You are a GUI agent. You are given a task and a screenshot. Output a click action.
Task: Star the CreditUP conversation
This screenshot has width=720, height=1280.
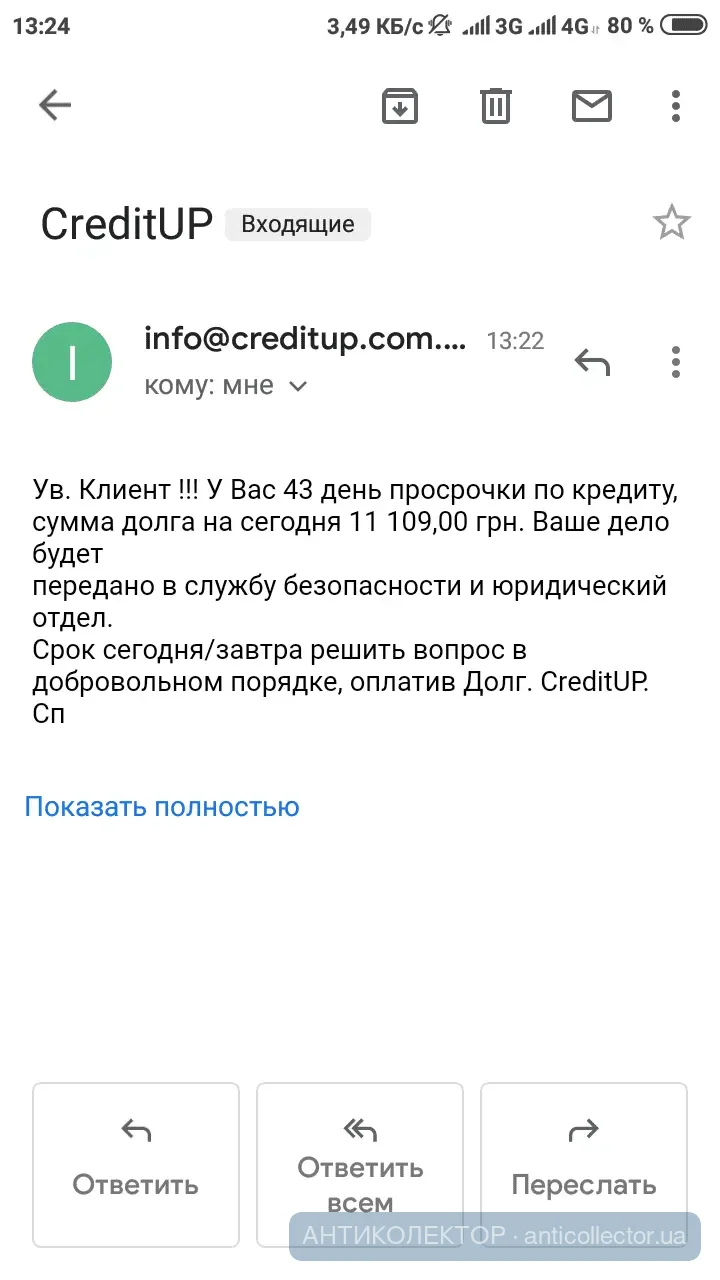[671, 223]
